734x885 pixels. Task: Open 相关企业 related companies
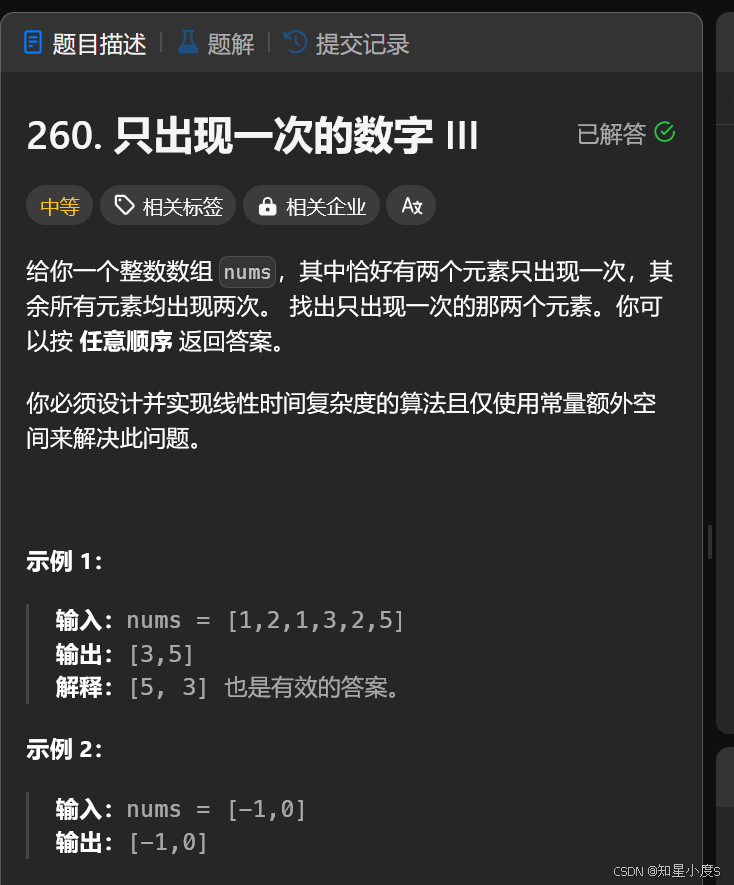click(x=311, y=206)
